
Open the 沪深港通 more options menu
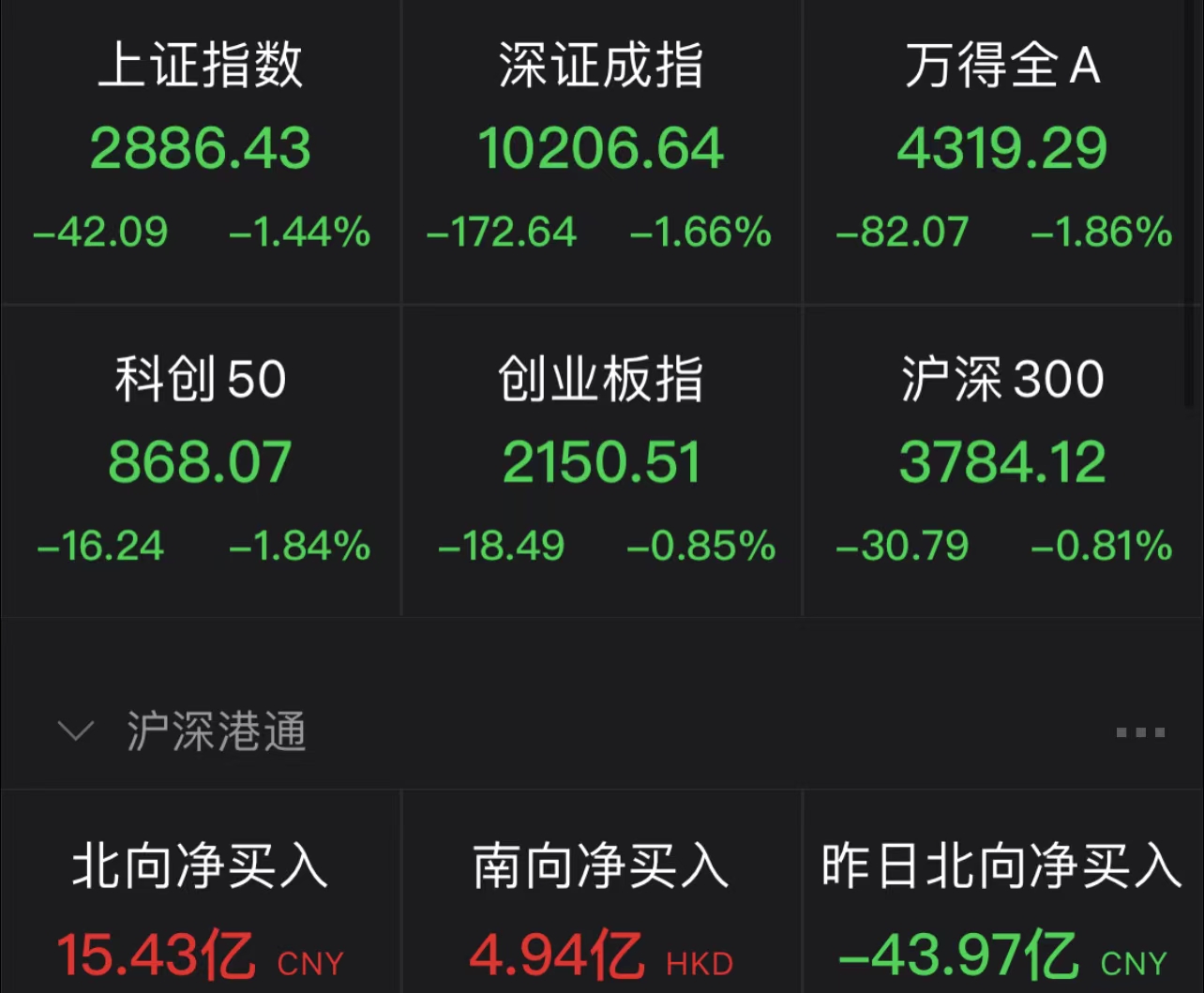pyautogui.click(x=1140, y=732)
